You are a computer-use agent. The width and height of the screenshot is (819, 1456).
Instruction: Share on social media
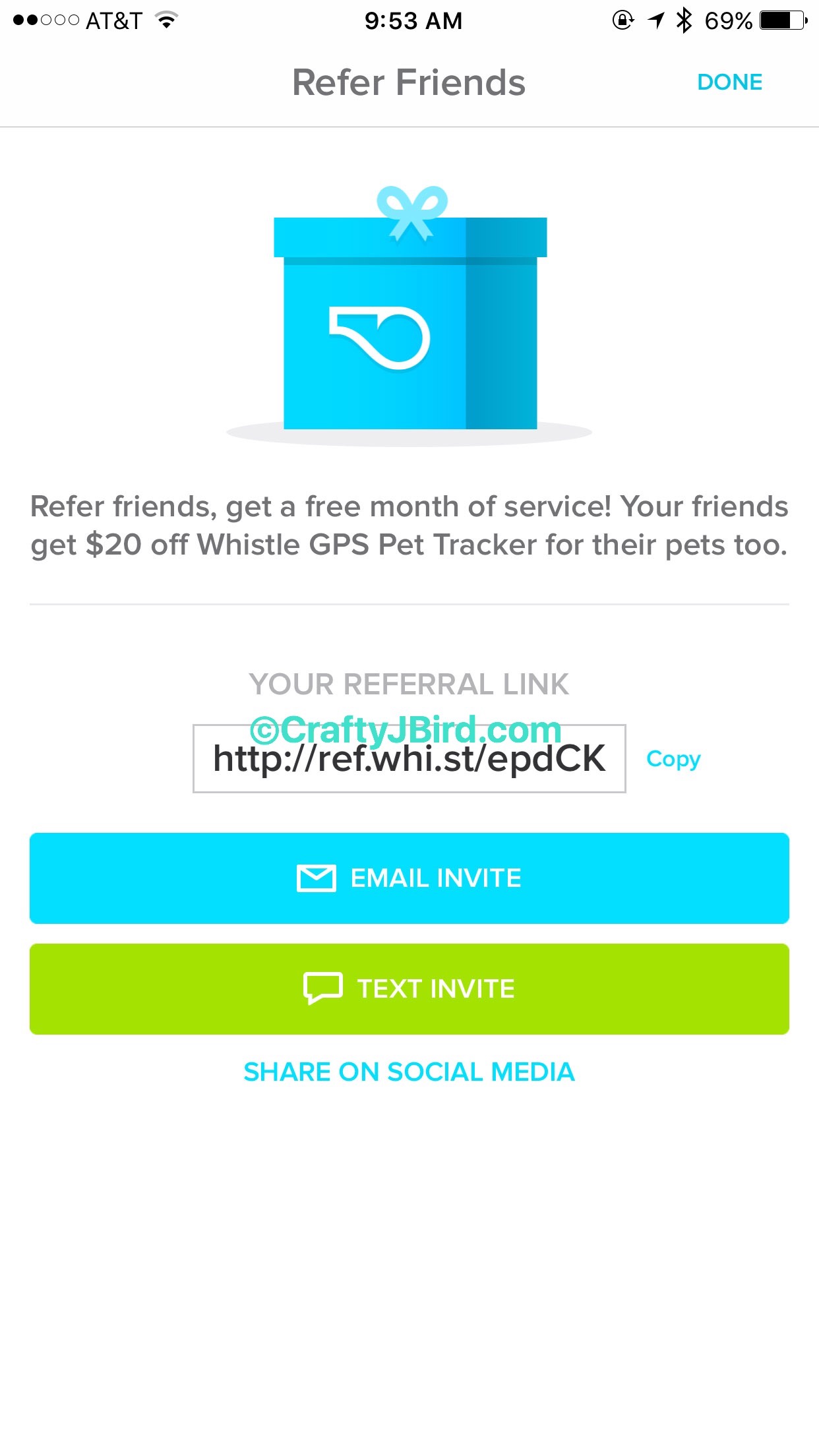pyautogui.click(x=409, y=1072)
